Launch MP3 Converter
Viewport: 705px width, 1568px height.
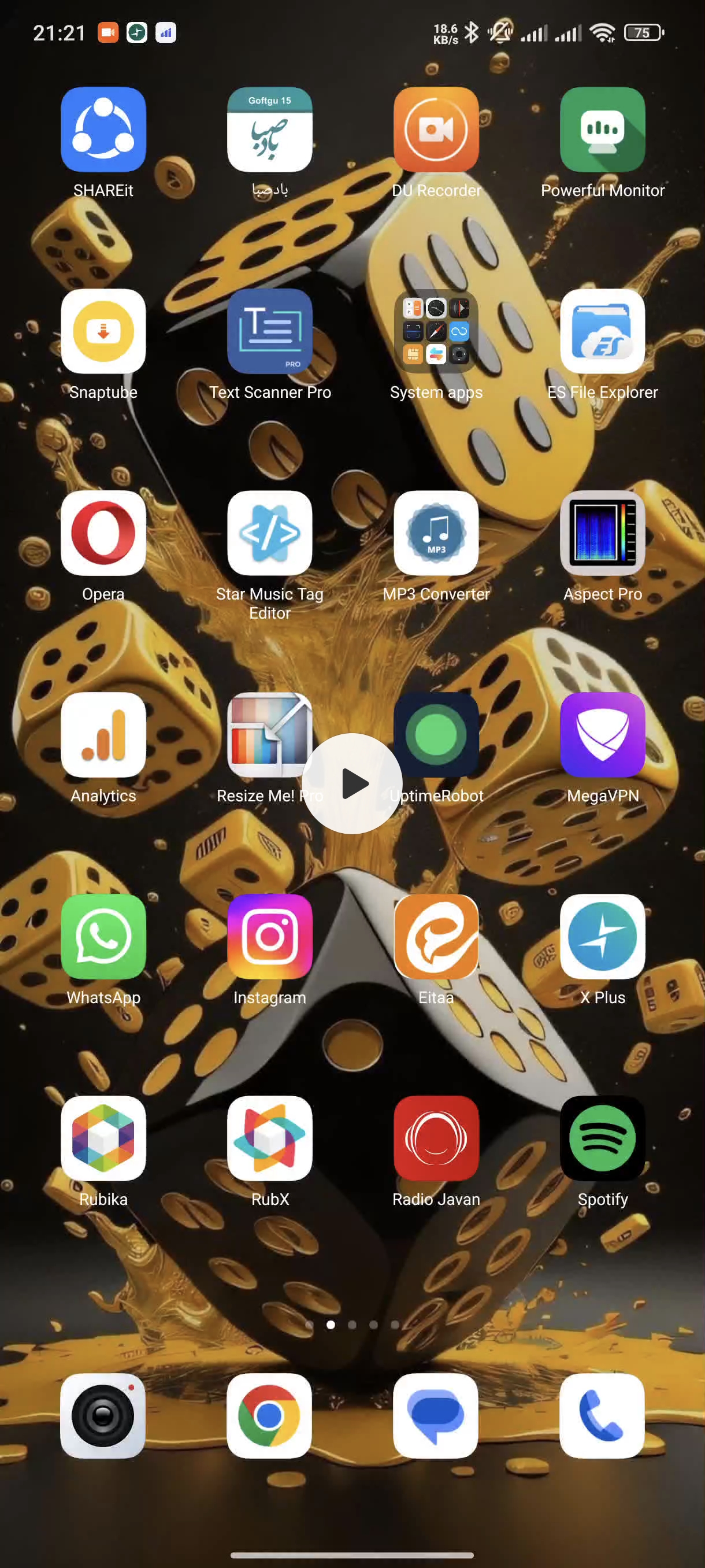click(436, 533)
